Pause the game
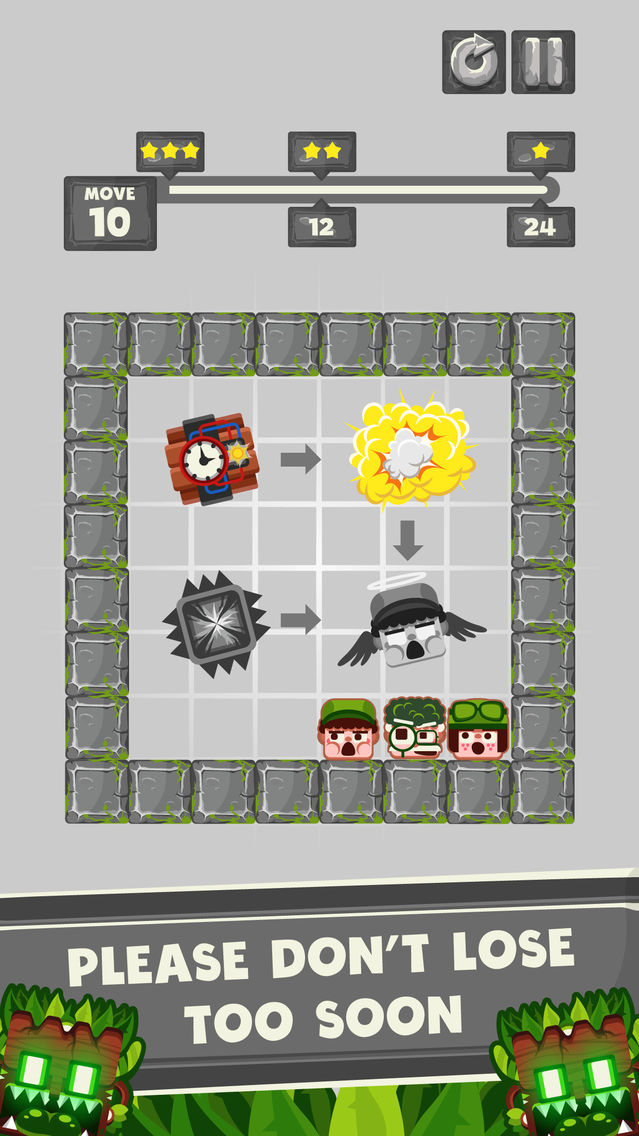The image size is (639, 1136). (x=543, y=62)
